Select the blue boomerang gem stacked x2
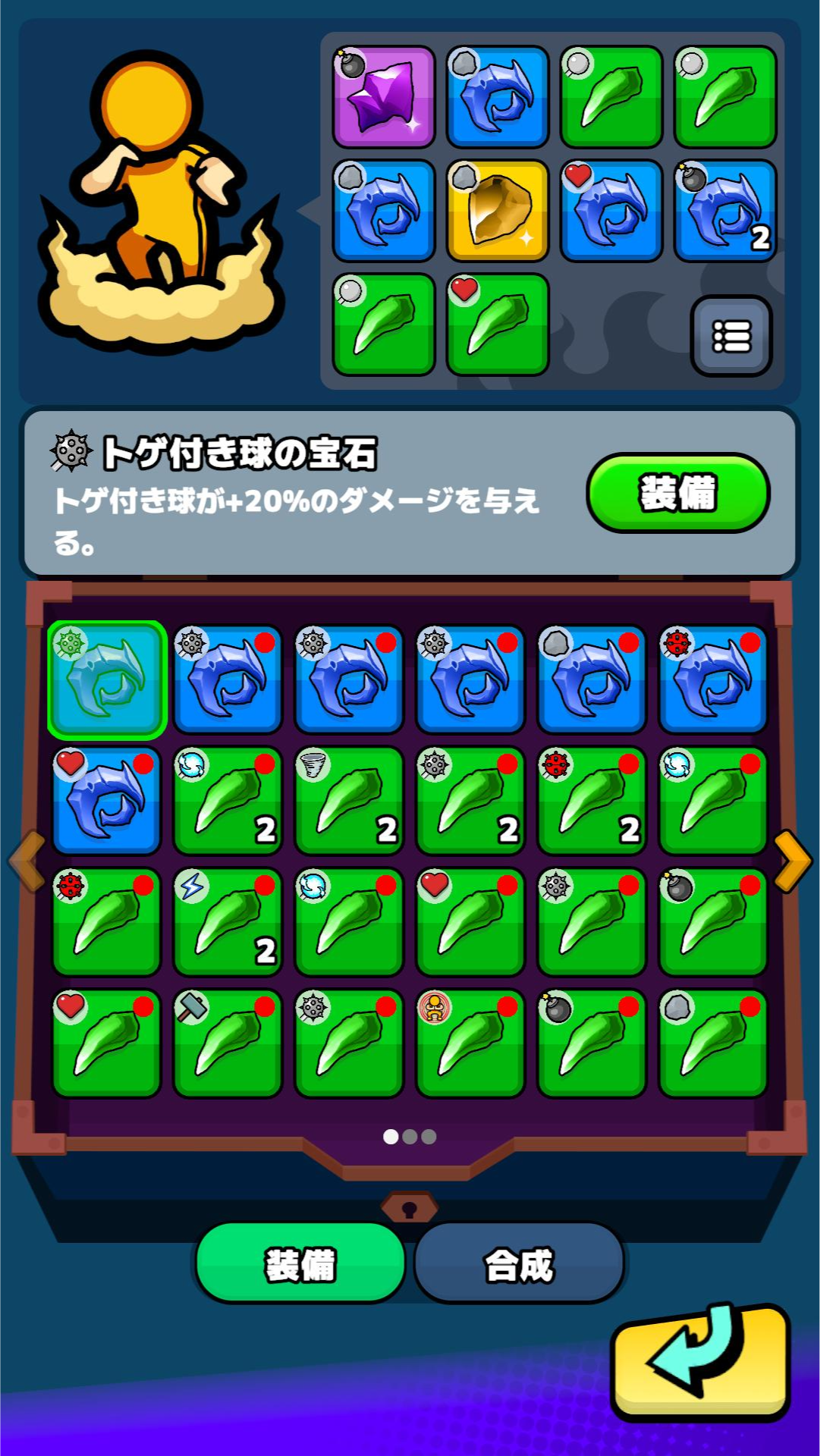This screenshot has width=820, height=1456. (724, 211)
